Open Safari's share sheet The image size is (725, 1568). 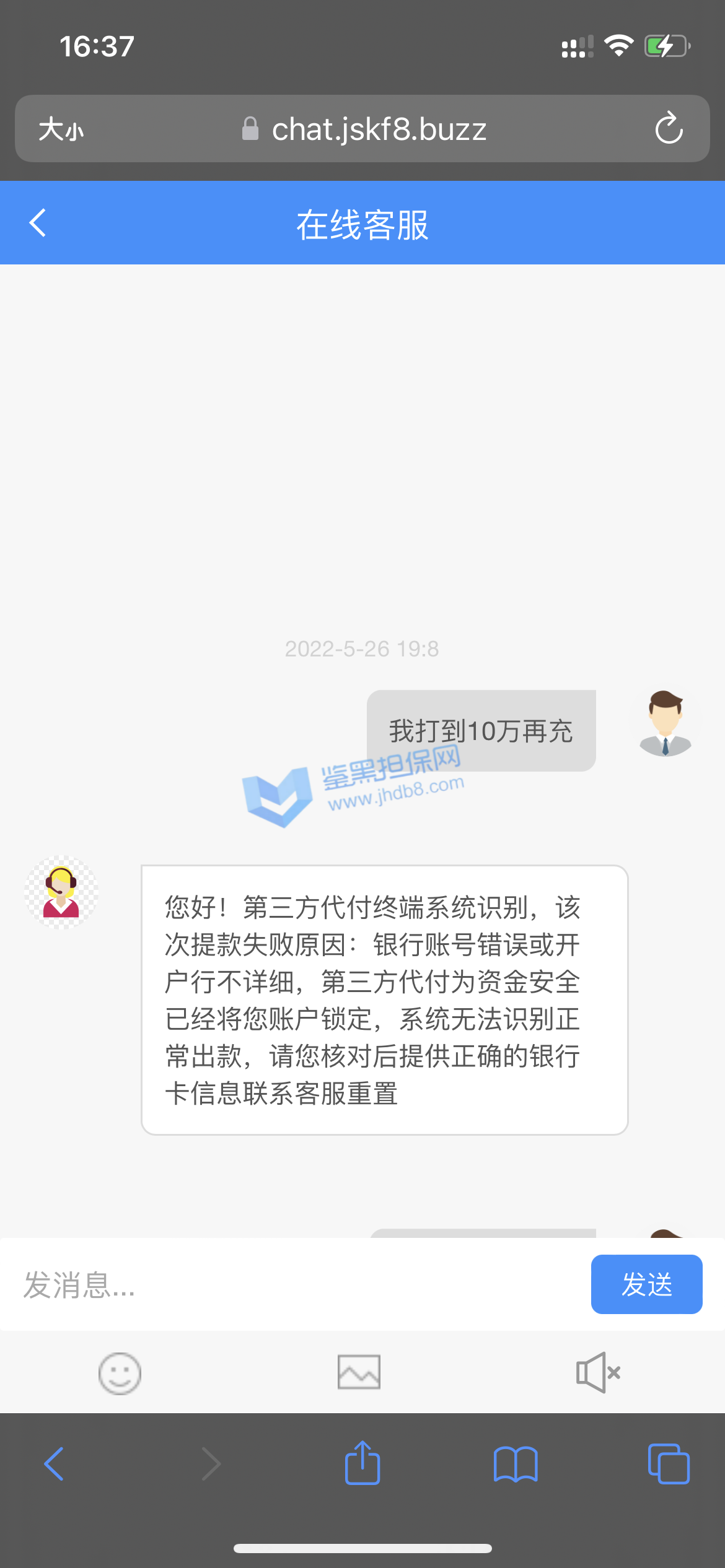[x=362, y=1463]
